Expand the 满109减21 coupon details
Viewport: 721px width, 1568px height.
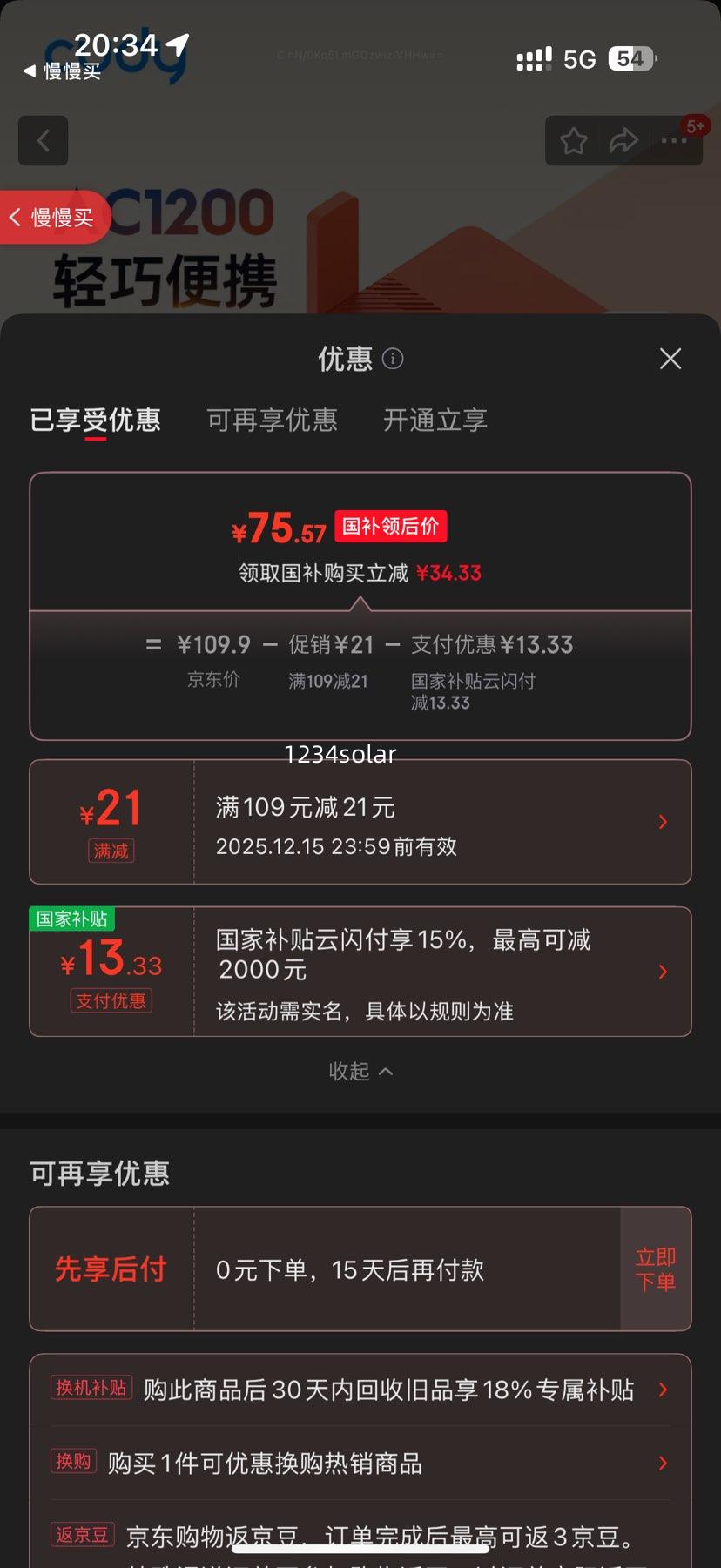point(663,821)
